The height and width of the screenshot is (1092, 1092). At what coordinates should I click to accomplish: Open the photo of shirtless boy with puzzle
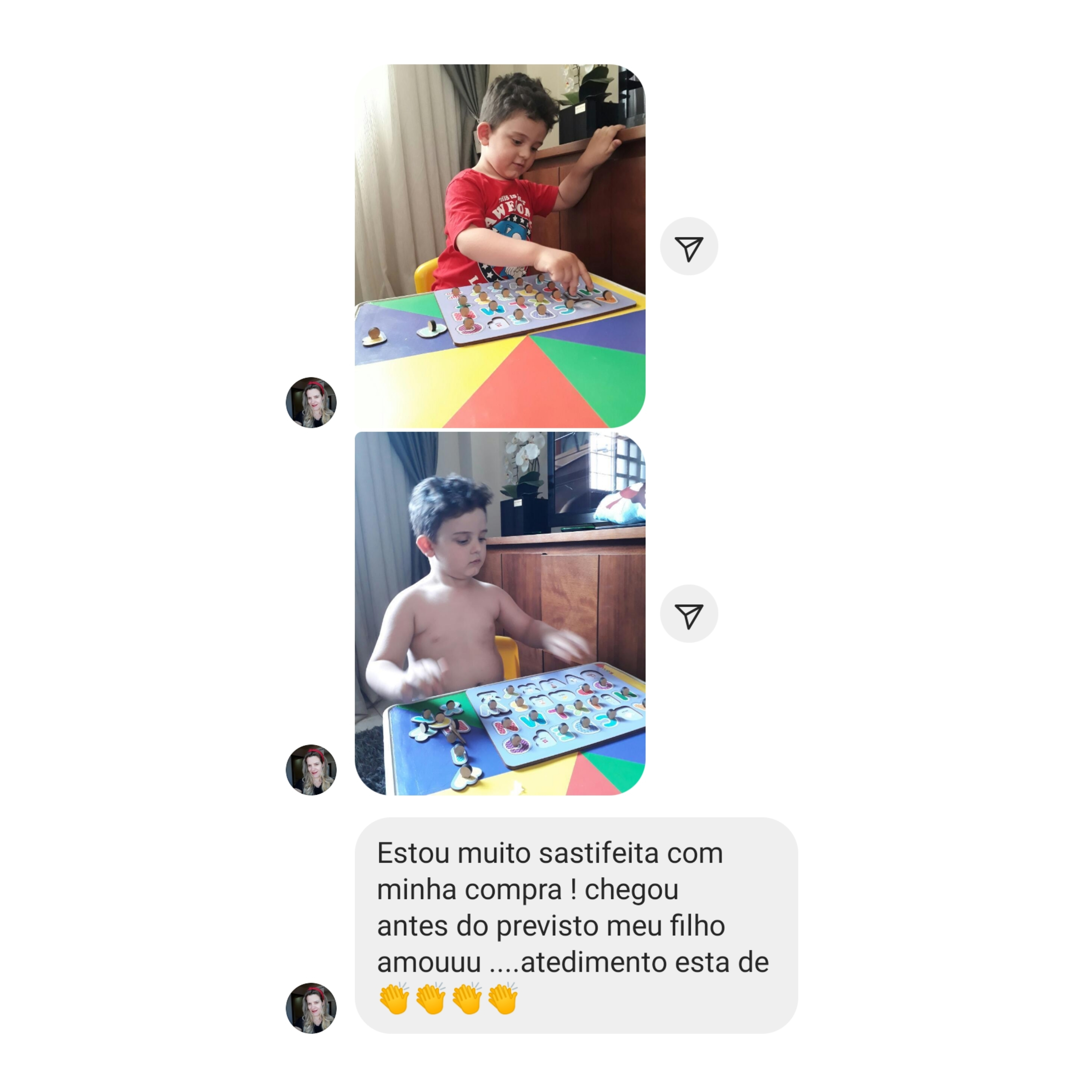[499, 613]
